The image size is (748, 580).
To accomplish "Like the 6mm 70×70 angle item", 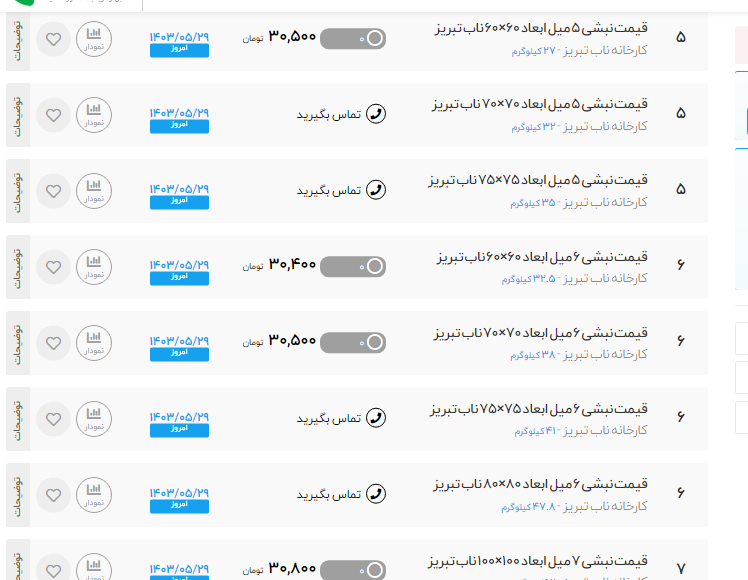I will 54,342.
